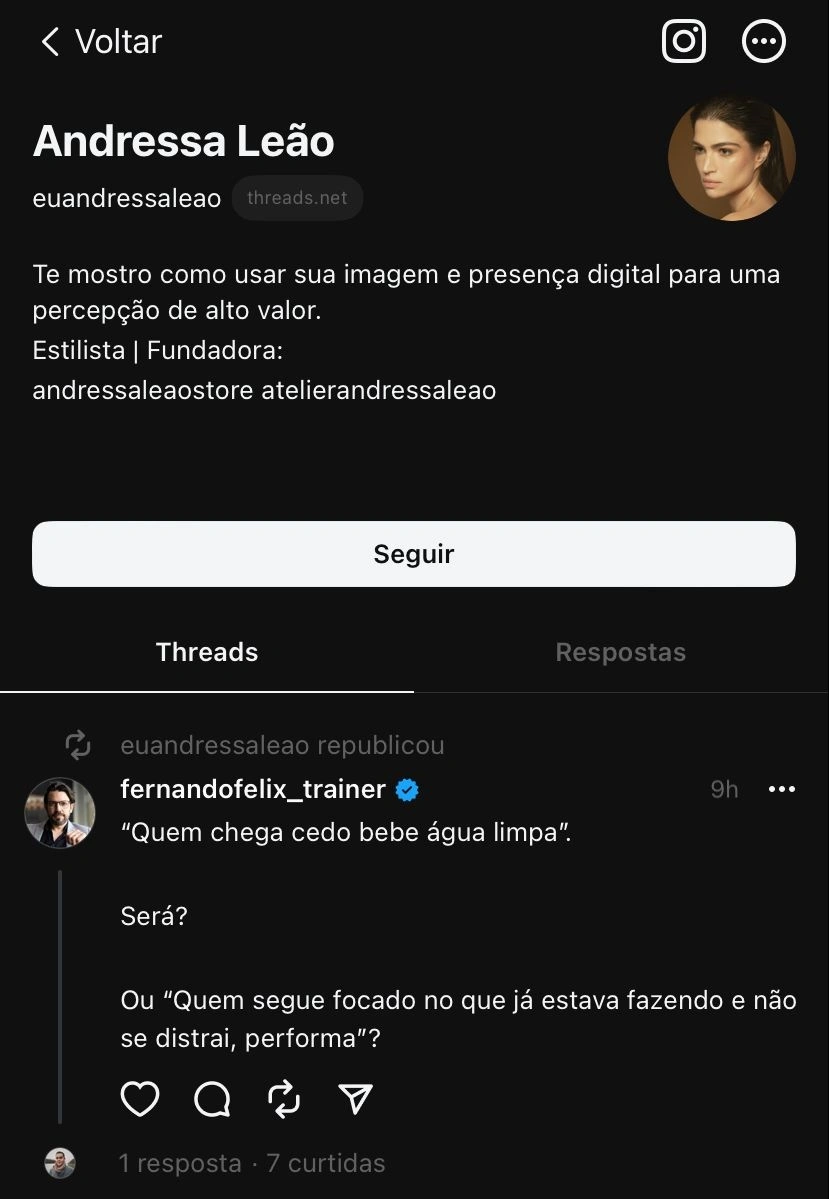See the 7 curtidas likes list
This screenshot has width=829, height=1199.
coord(326,1164)
